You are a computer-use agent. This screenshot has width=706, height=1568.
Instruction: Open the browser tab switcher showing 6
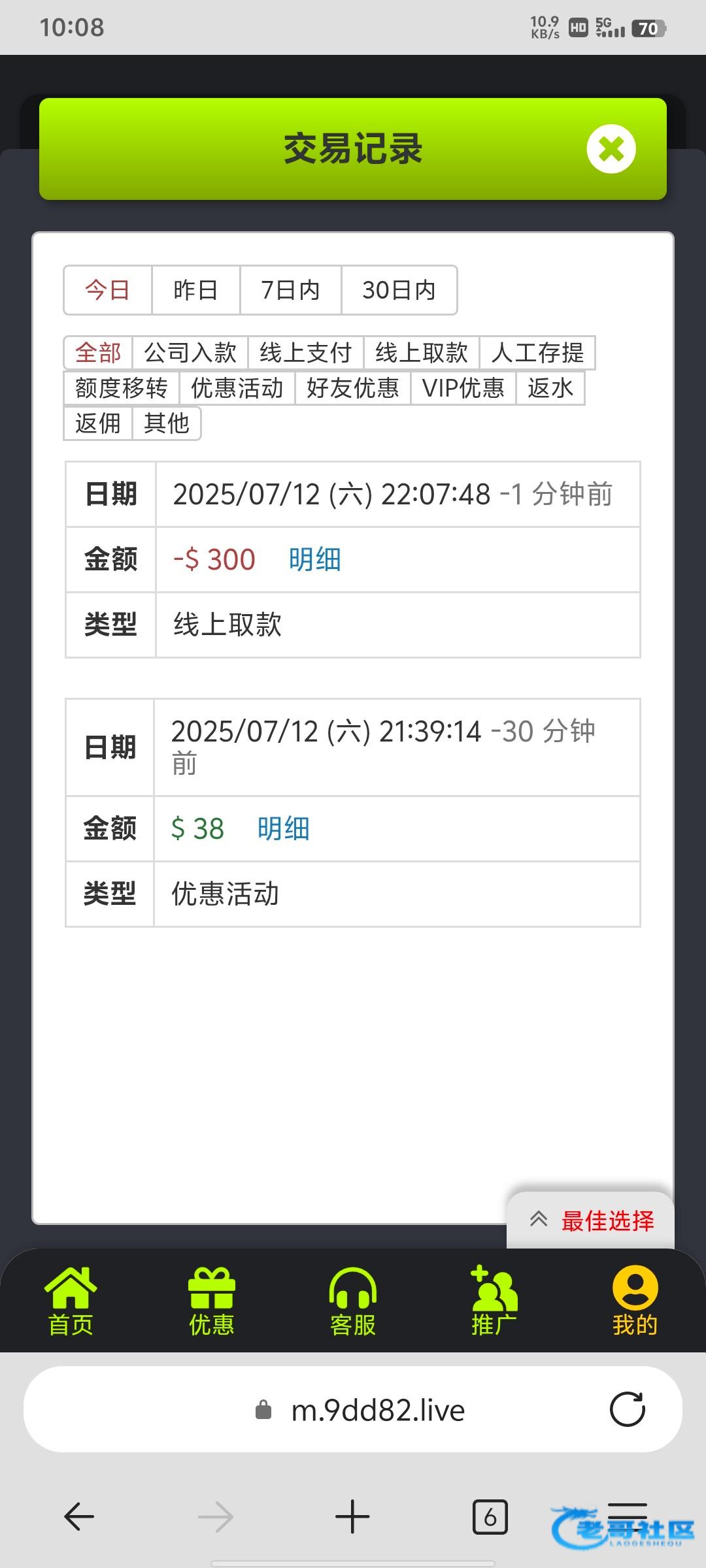coord(490,1516)
